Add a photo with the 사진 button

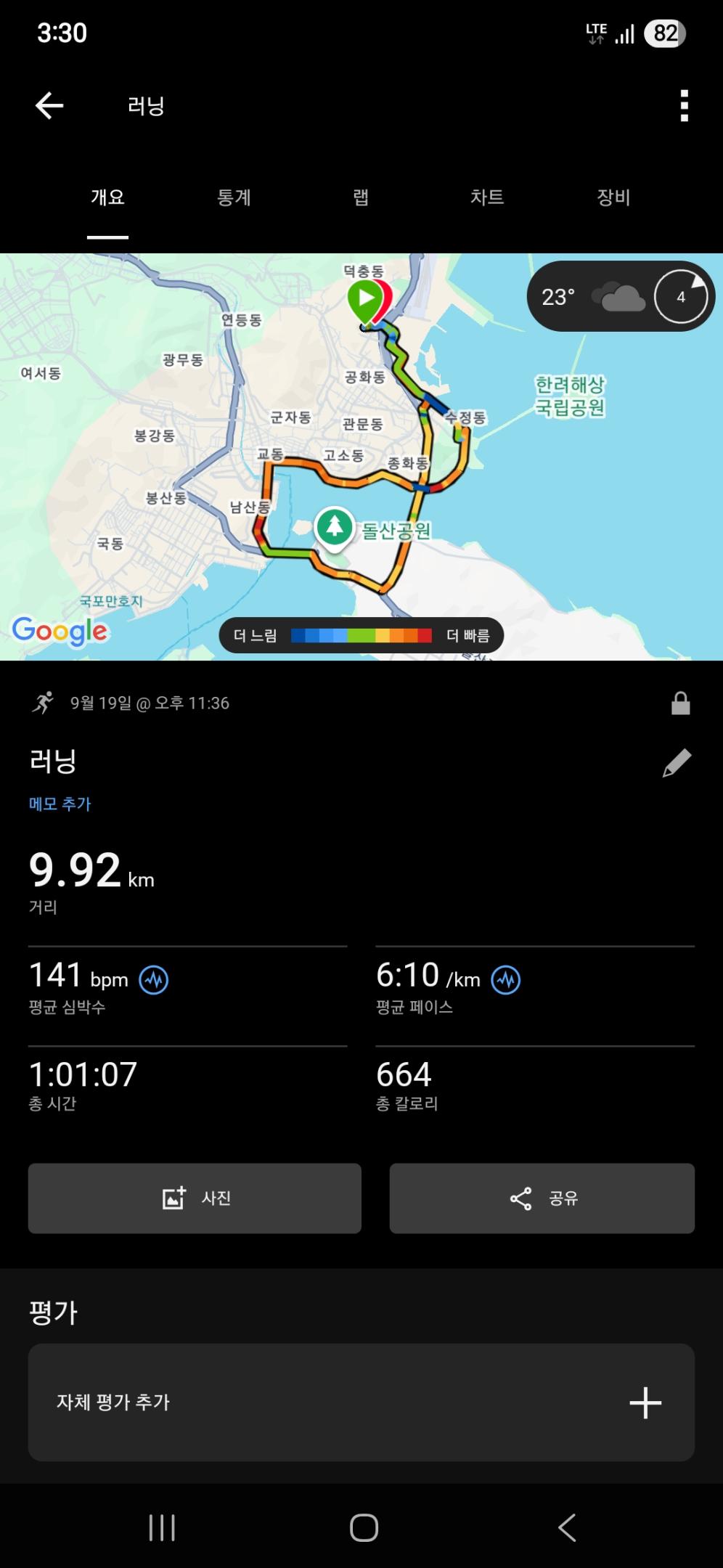pyautogui.click(x=195, y=1198)
